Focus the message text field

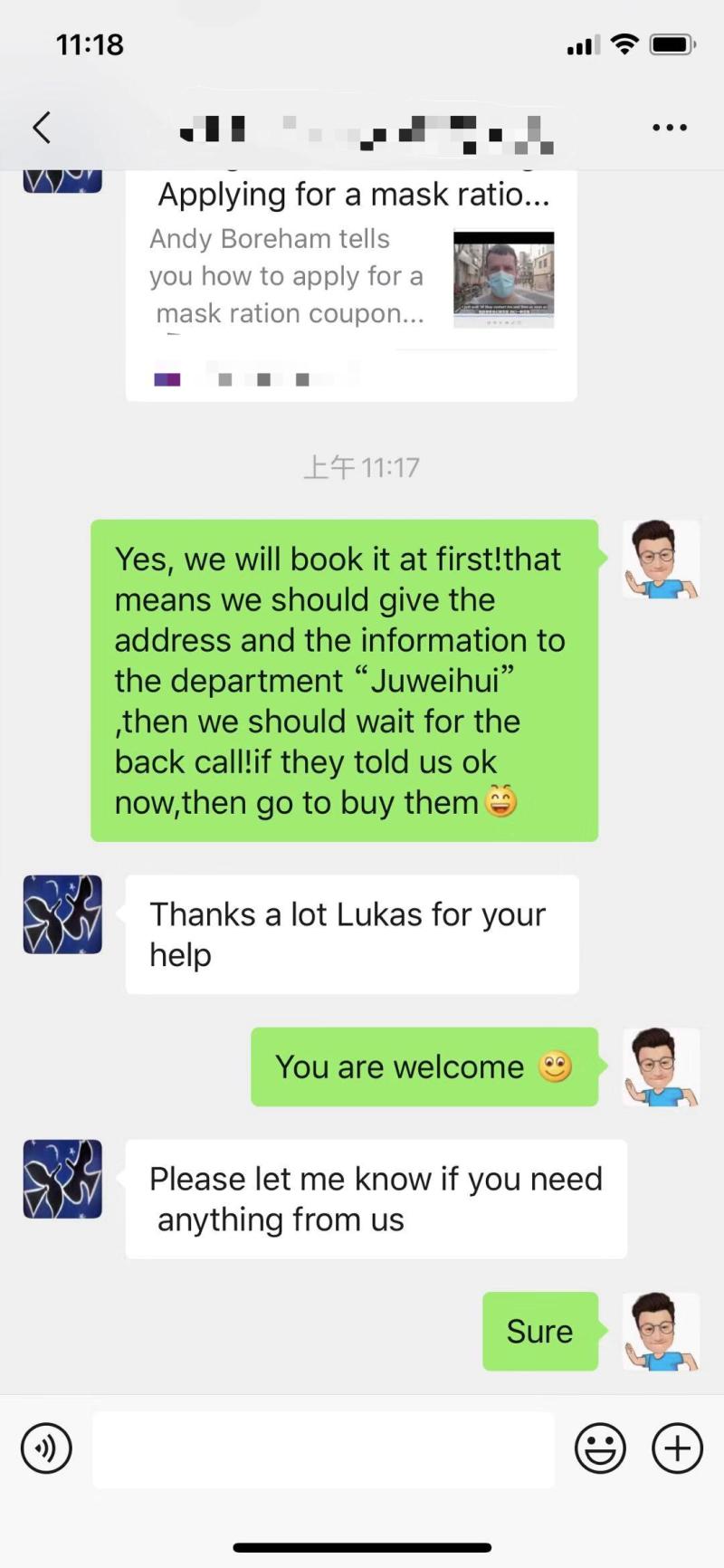[323, 1449]
